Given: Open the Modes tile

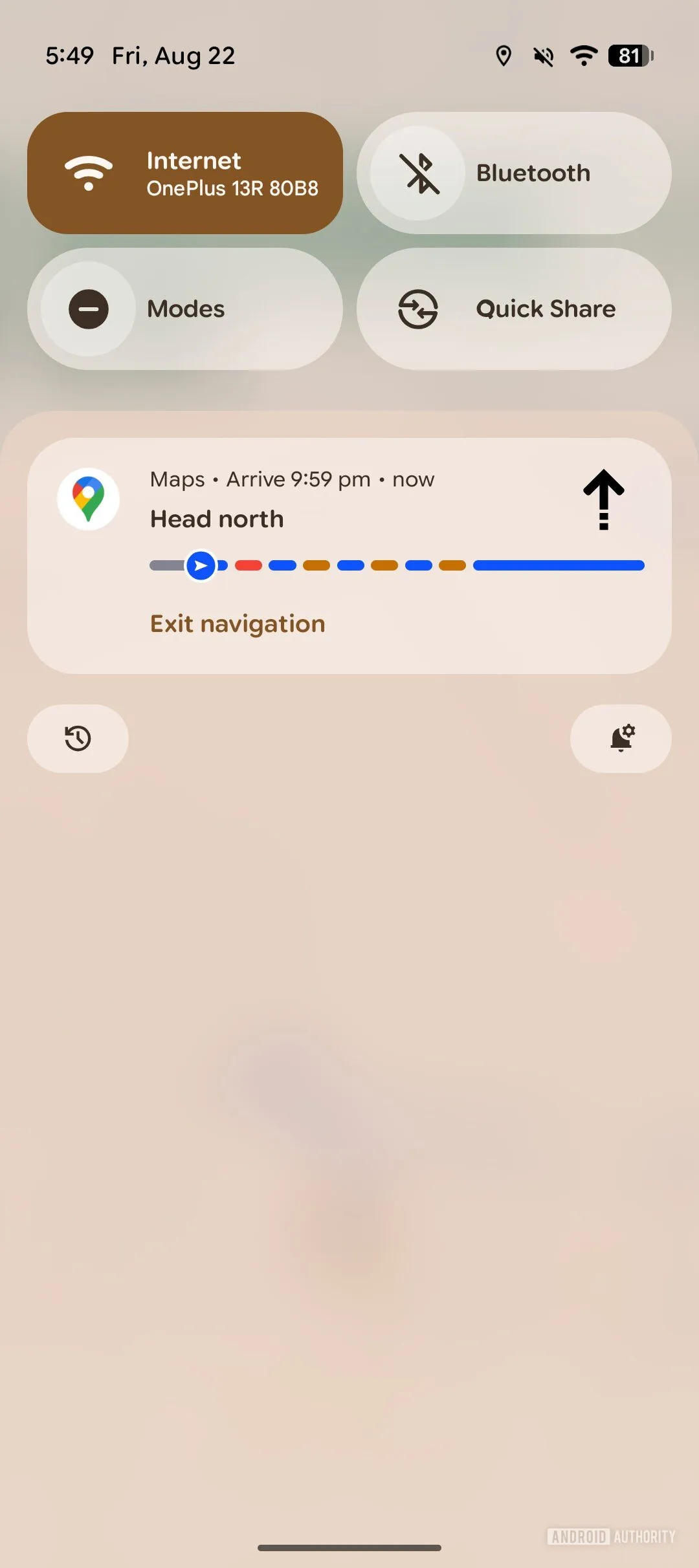Looking at the screenshot, I should pyautogui.click(x=185, y=309).
